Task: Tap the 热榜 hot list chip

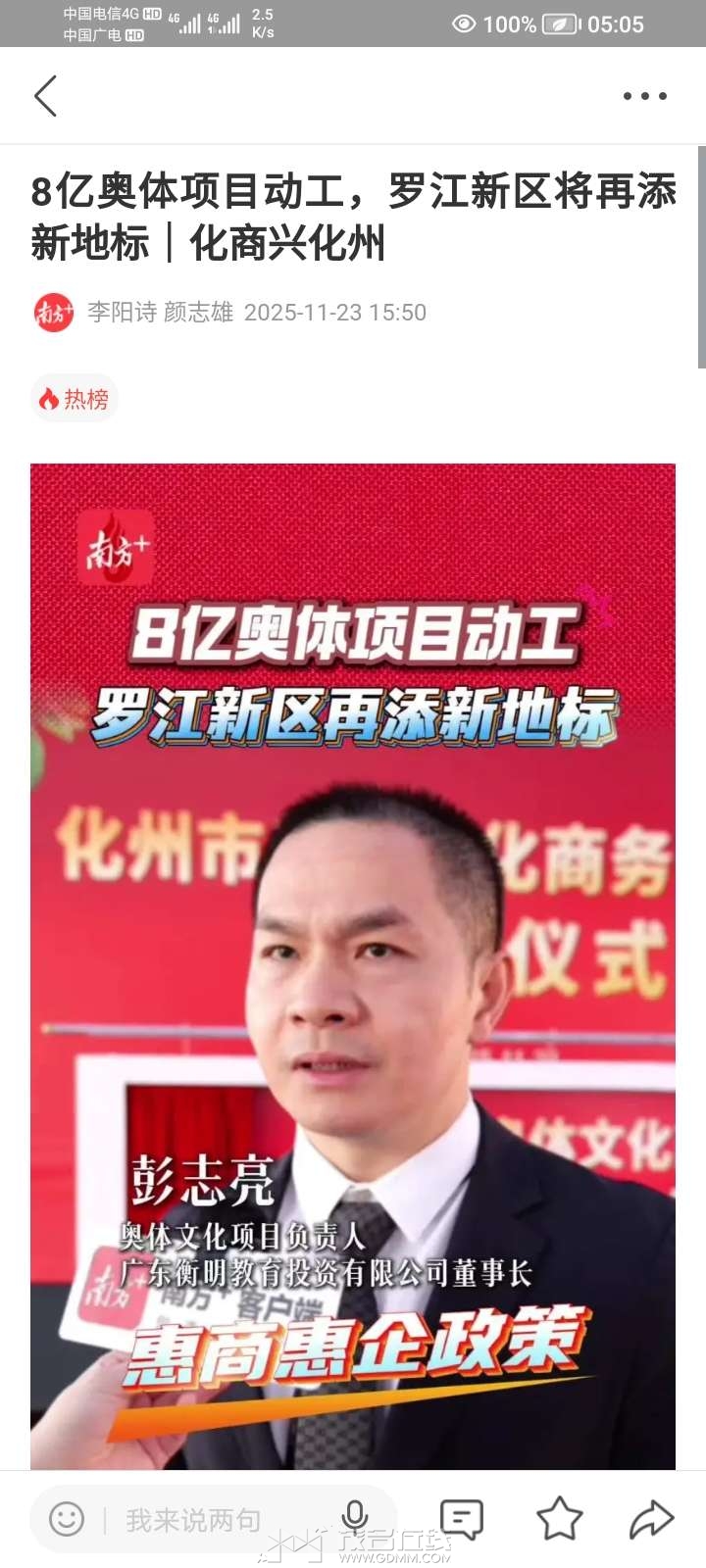Action: click(75, 399)
